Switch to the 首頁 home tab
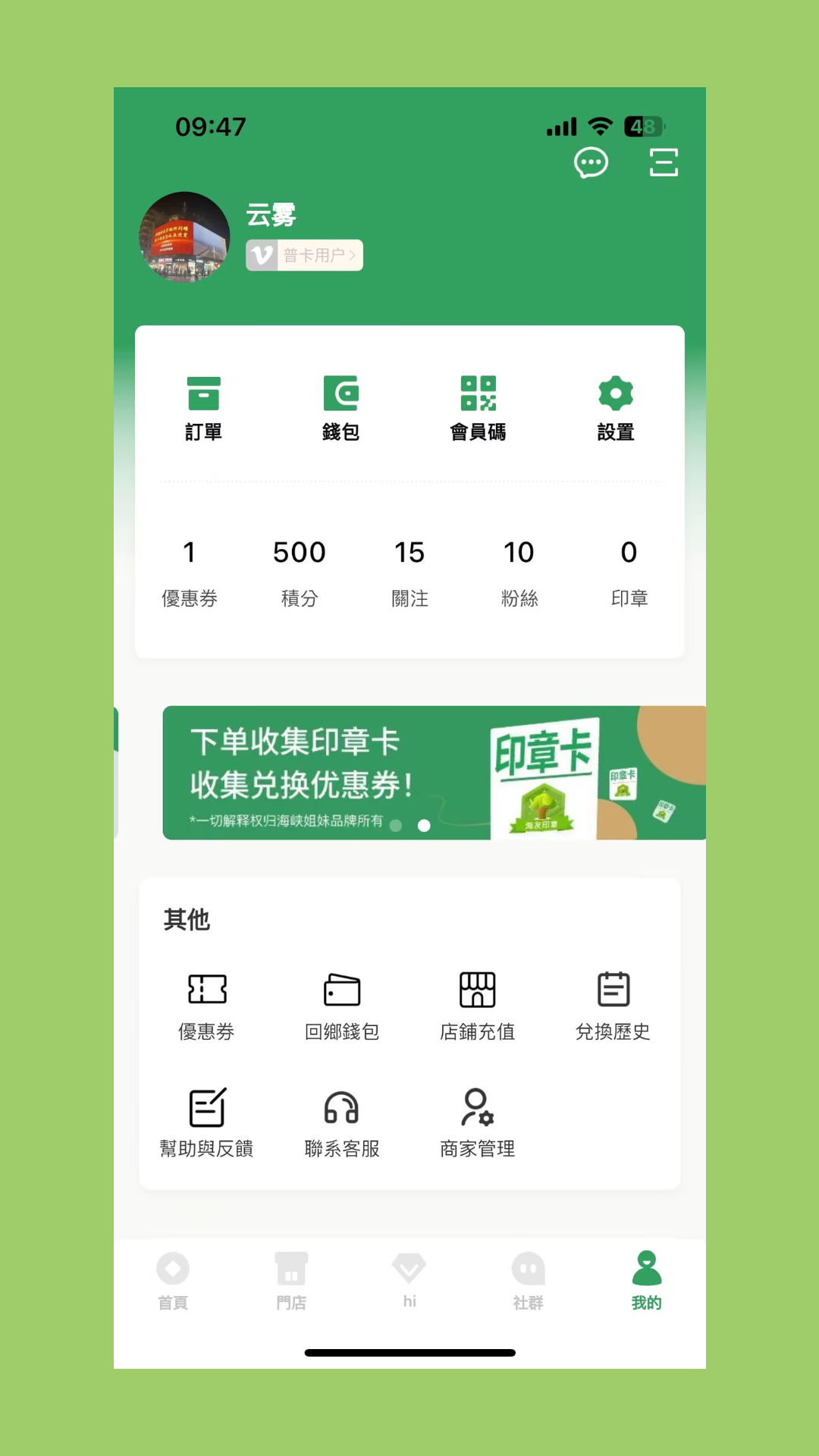Viewport: 819px width, 1456px height. [x=173, y=1280]
